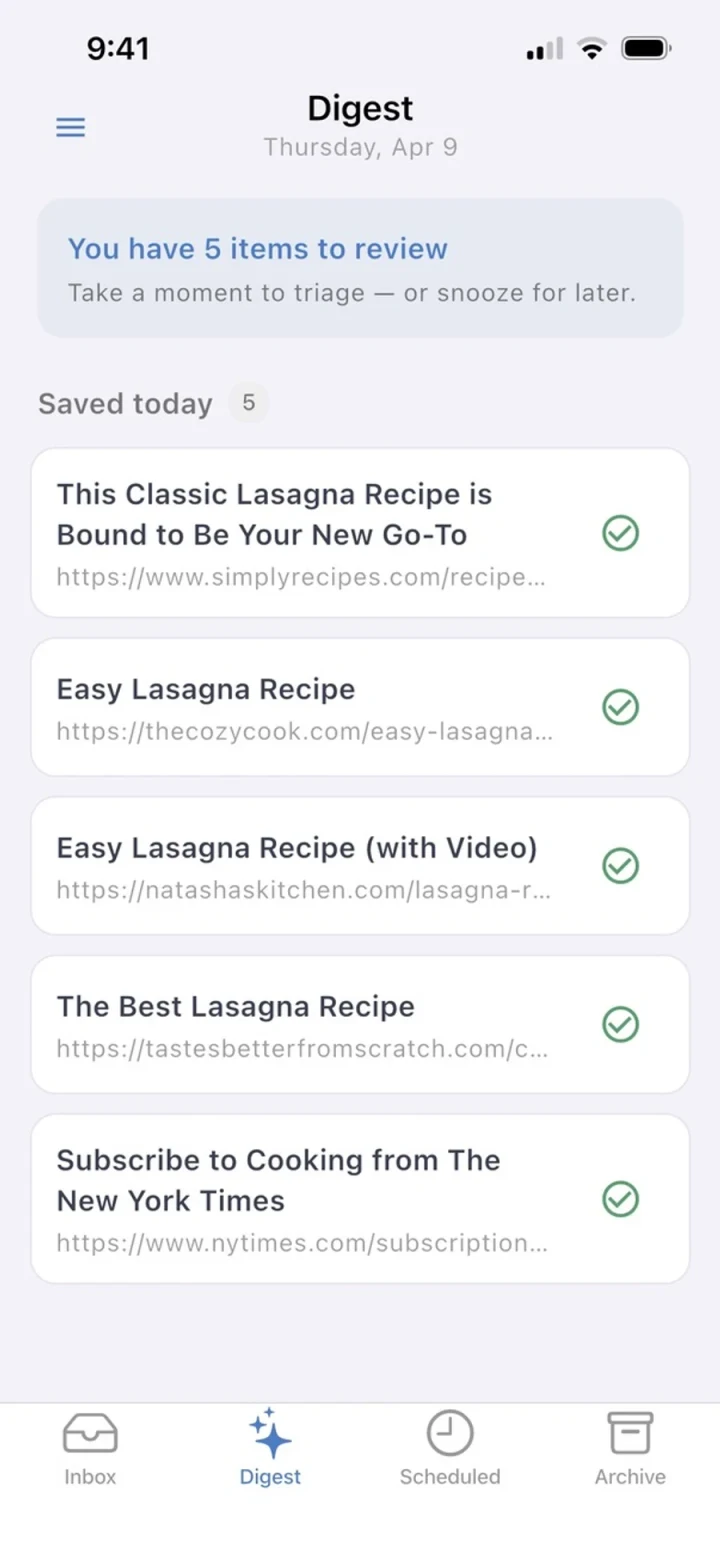Open the hamburger navigation menu
The height and width of the screenshot is (1557, 720).
click(69, 127)
